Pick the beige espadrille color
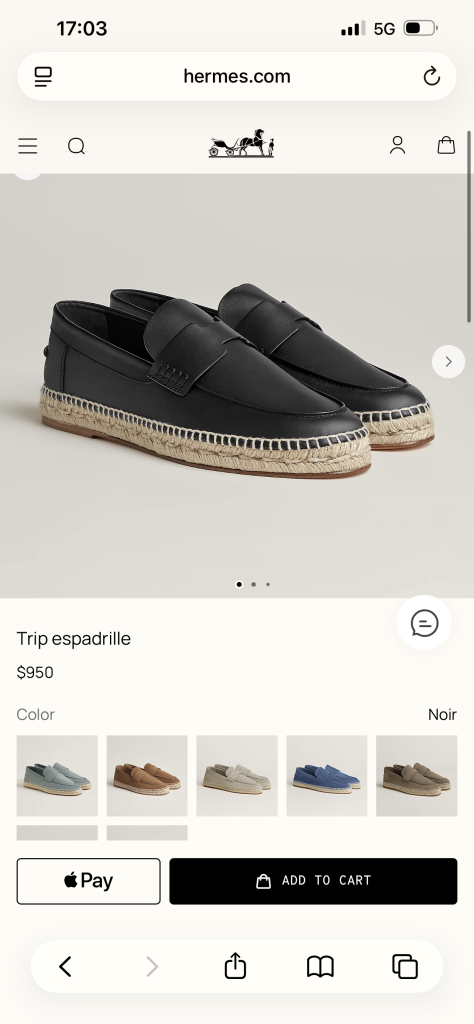The height and width of the screenshot is (1024, 474). (237, 776)
